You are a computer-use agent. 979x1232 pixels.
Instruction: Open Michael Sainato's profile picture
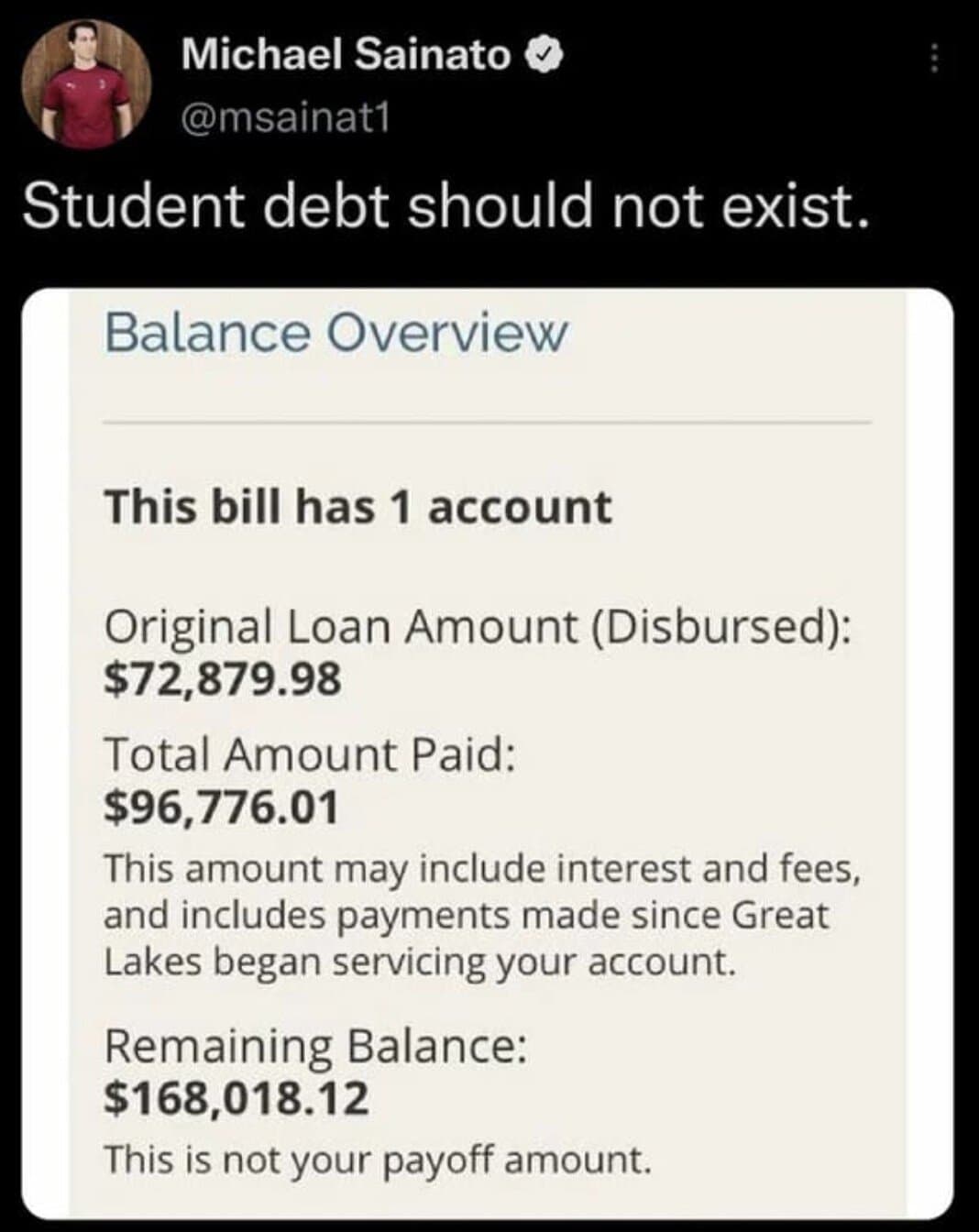[x=85, y=83]
